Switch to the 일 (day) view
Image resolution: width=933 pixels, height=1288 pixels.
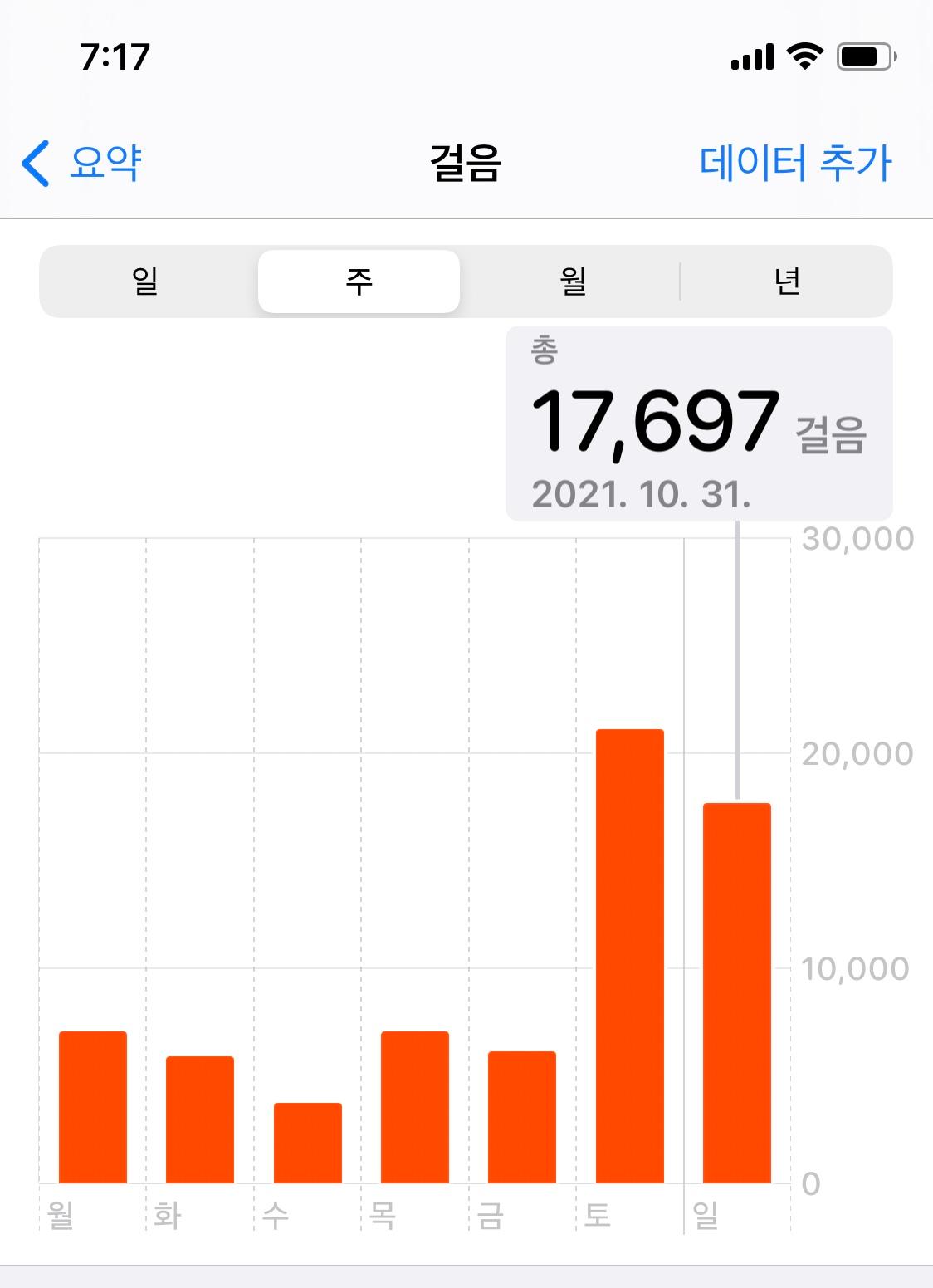click(x=146, y=282)
